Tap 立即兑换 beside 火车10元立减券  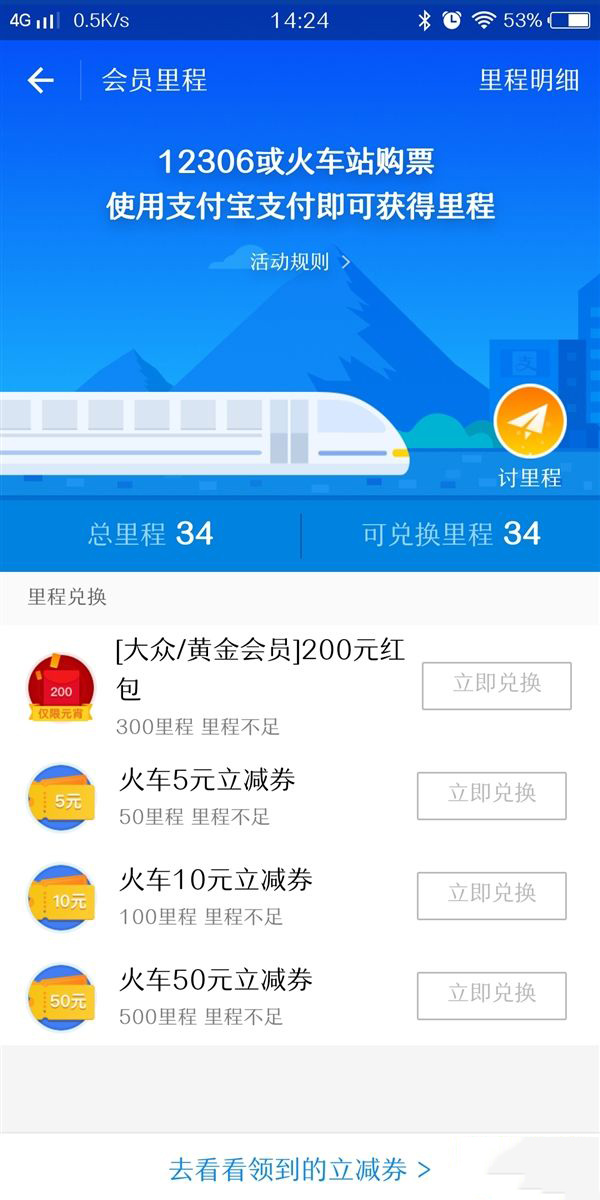491,895
